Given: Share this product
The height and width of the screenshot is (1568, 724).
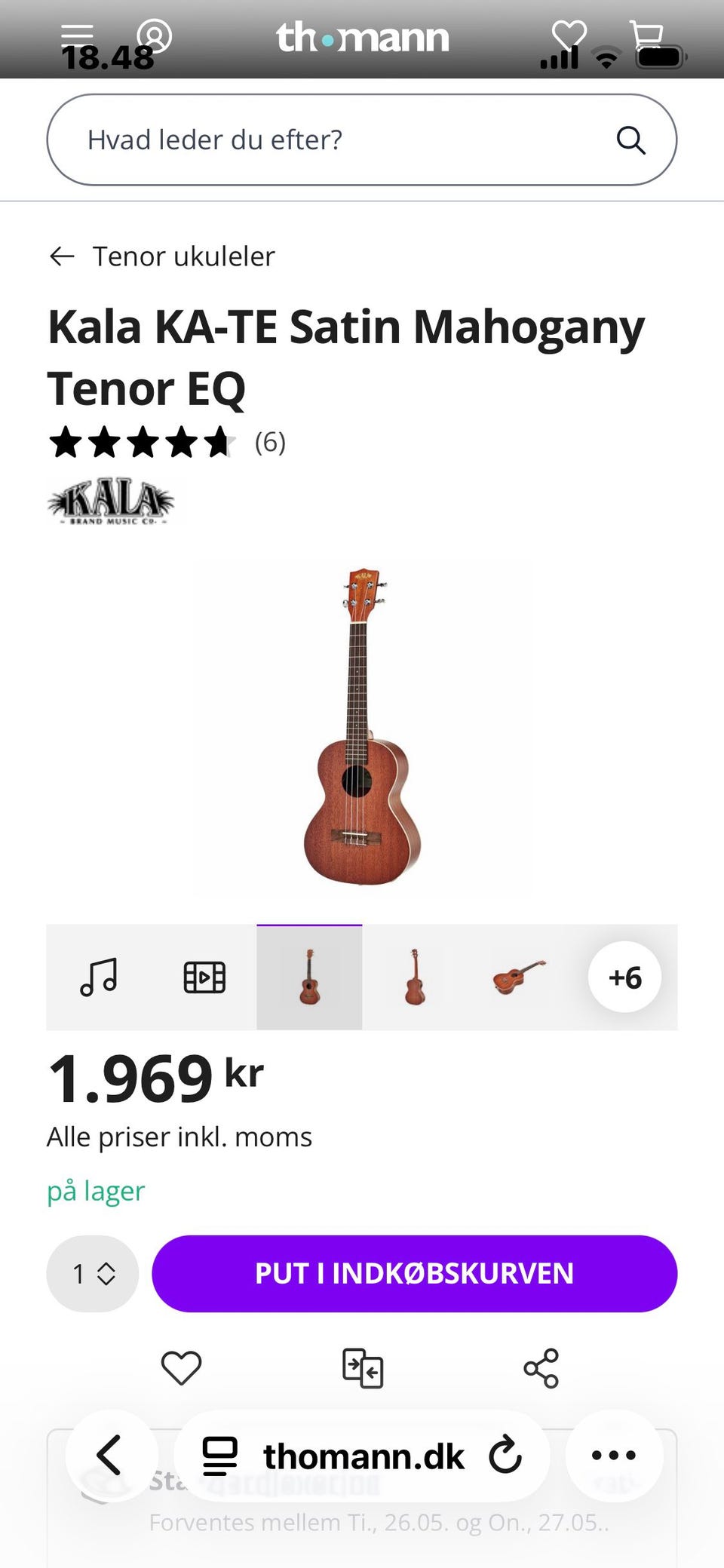Looking at the screenshot, I should (x=541, y=1368).
